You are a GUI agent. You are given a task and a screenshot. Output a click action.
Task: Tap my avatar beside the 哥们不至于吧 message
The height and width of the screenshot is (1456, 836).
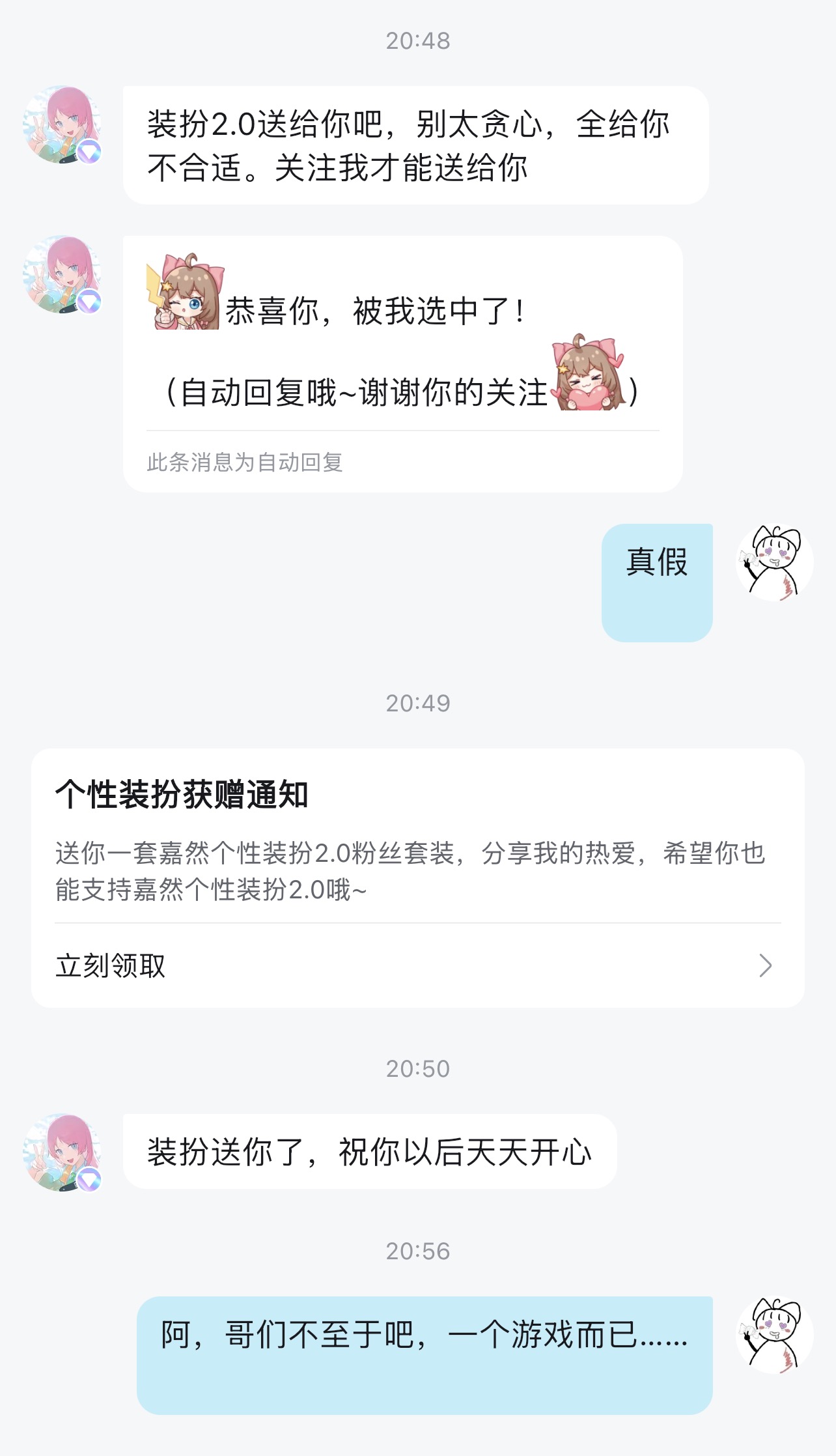(x=774, y=1335)
